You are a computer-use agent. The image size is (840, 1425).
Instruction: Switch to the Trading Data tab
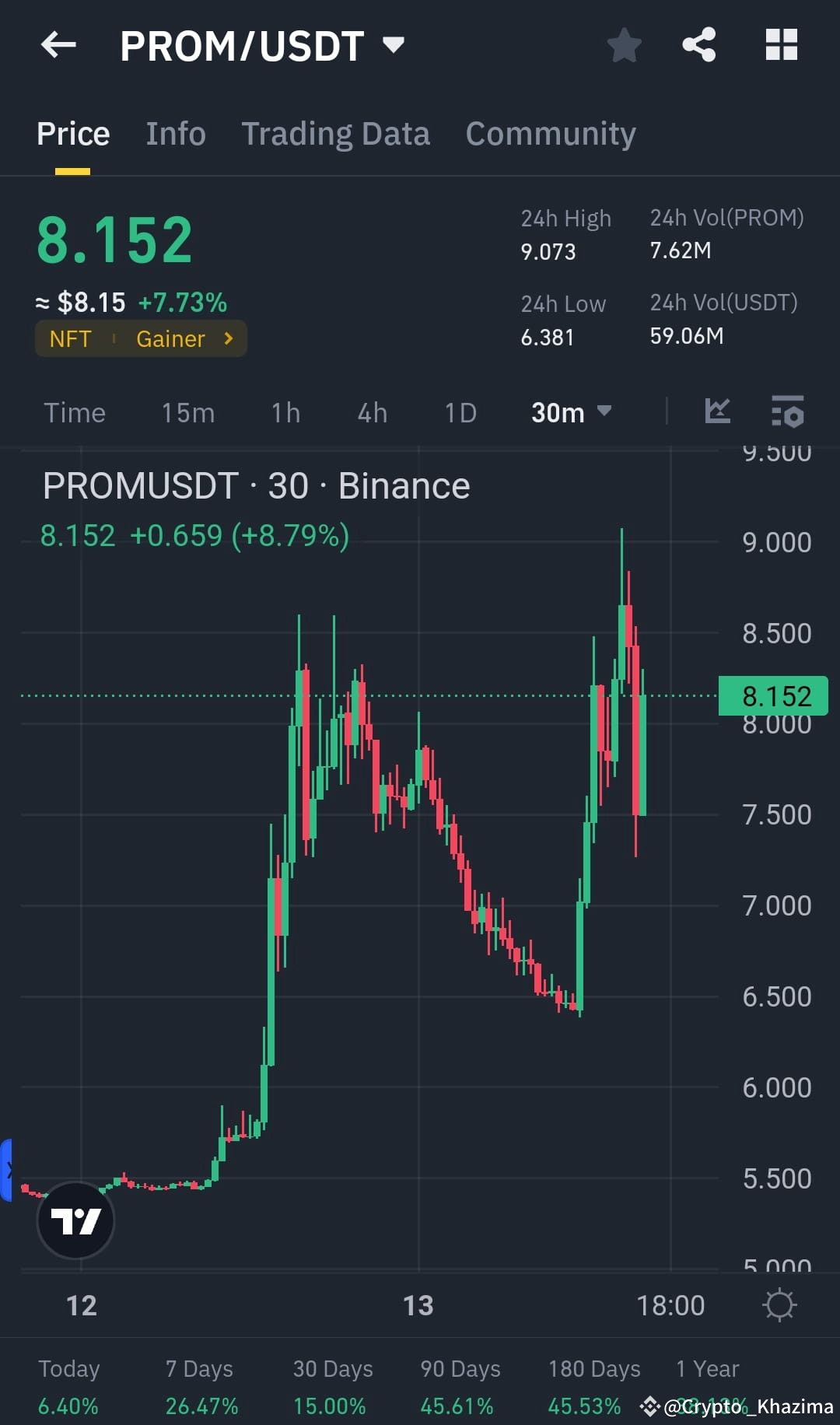(x=336, y=133)
